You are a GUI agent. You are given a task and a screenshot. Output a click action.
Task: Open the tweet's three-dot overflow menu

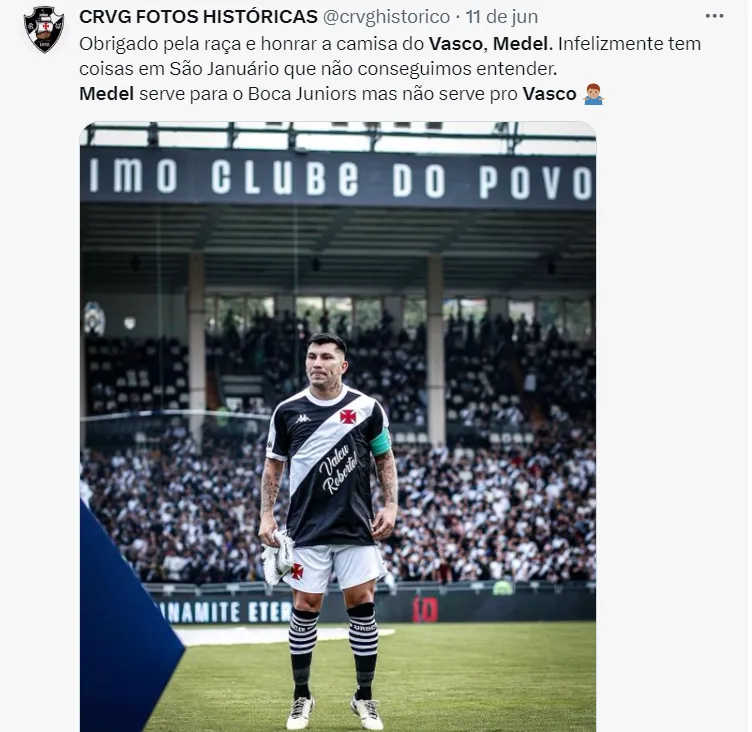pos(714,16)
